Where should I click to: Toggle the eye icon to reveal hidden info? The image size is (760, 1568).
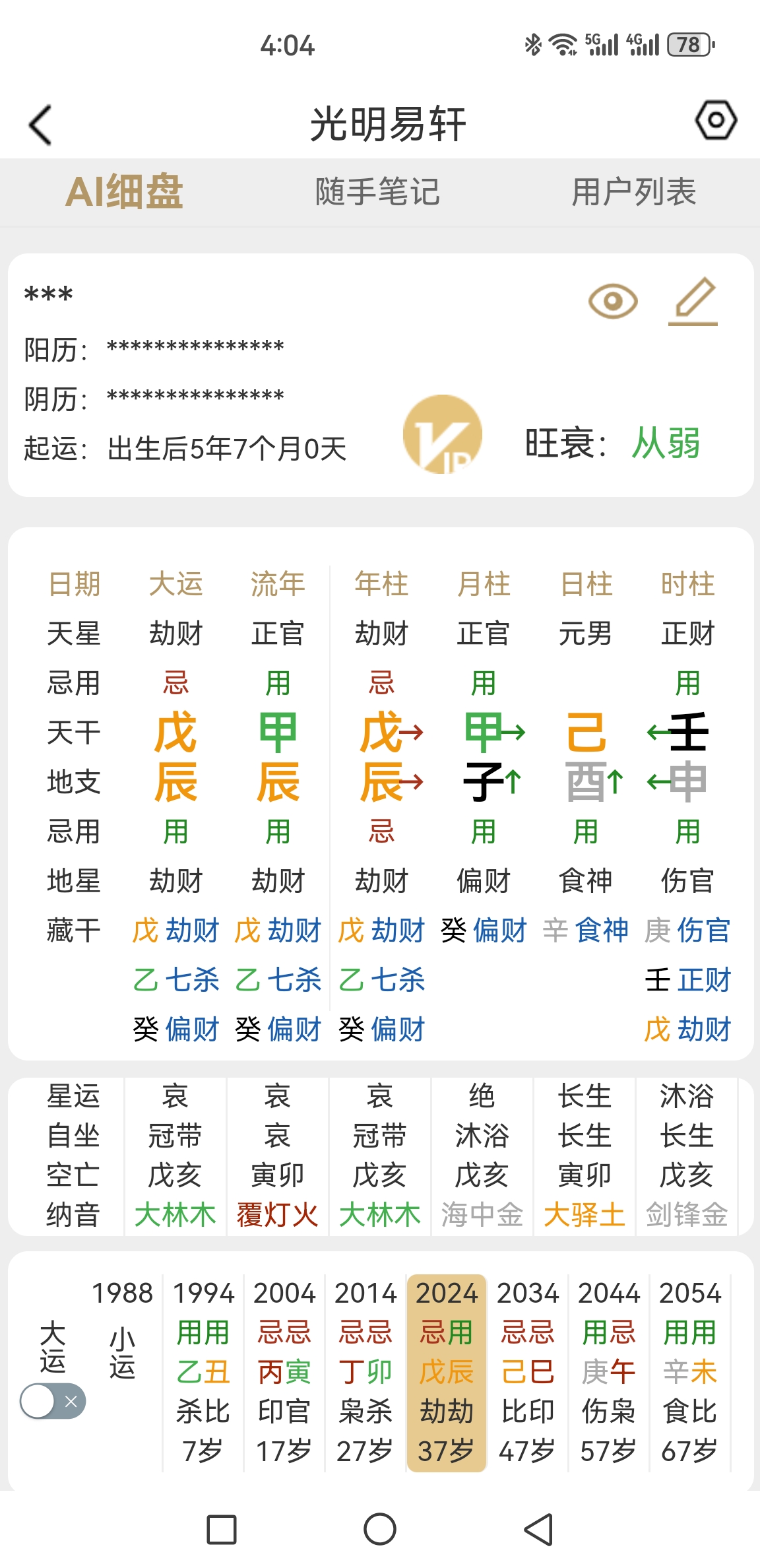pyautogui.click(x=612, y=302)
